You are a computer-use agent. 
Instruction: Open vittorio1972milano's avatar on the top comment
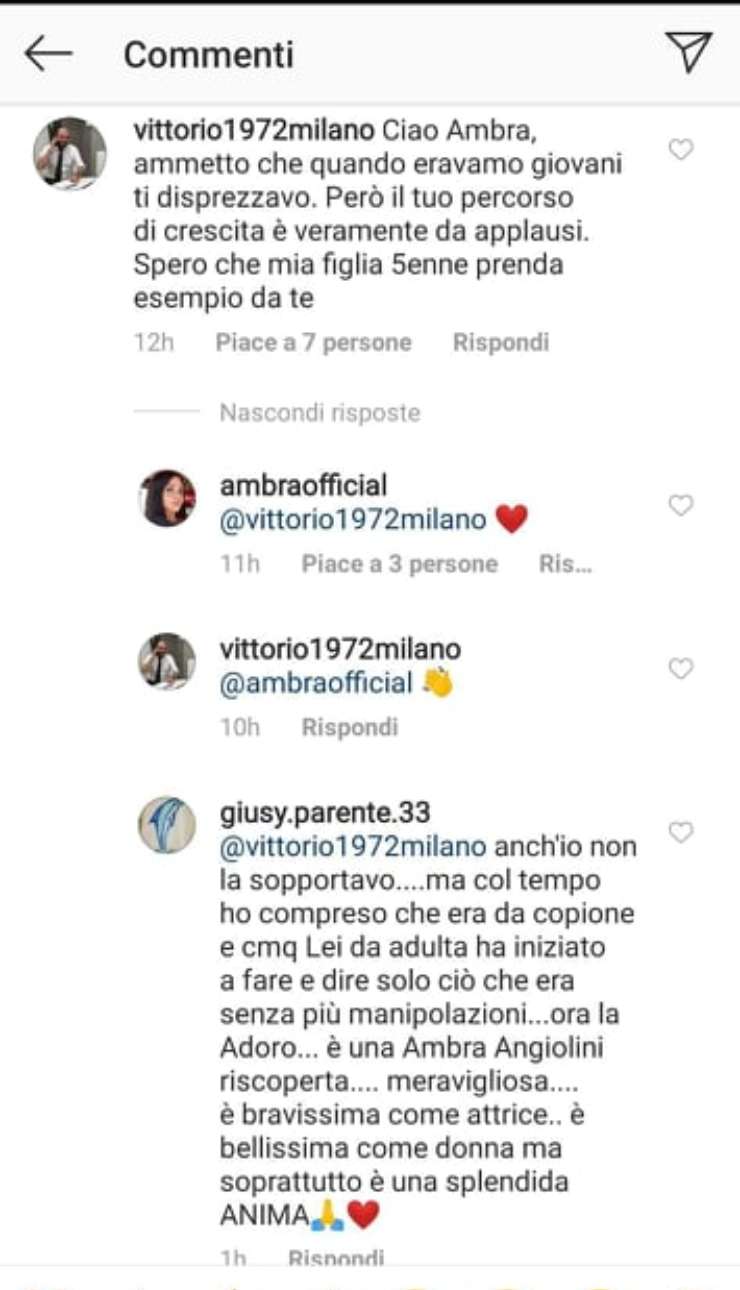tap(70, 153)
